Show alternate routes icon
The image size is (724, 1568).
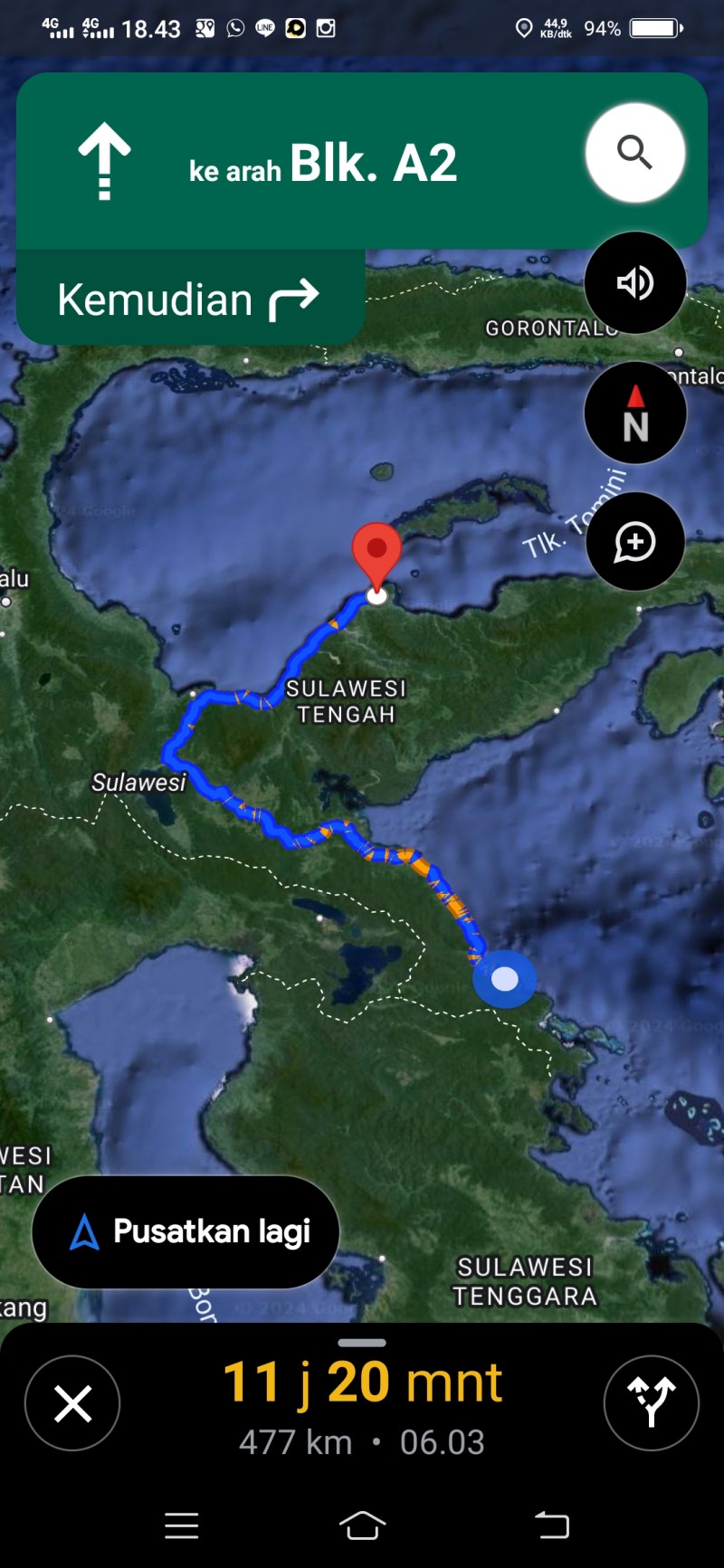click(x=651, y=1403)
